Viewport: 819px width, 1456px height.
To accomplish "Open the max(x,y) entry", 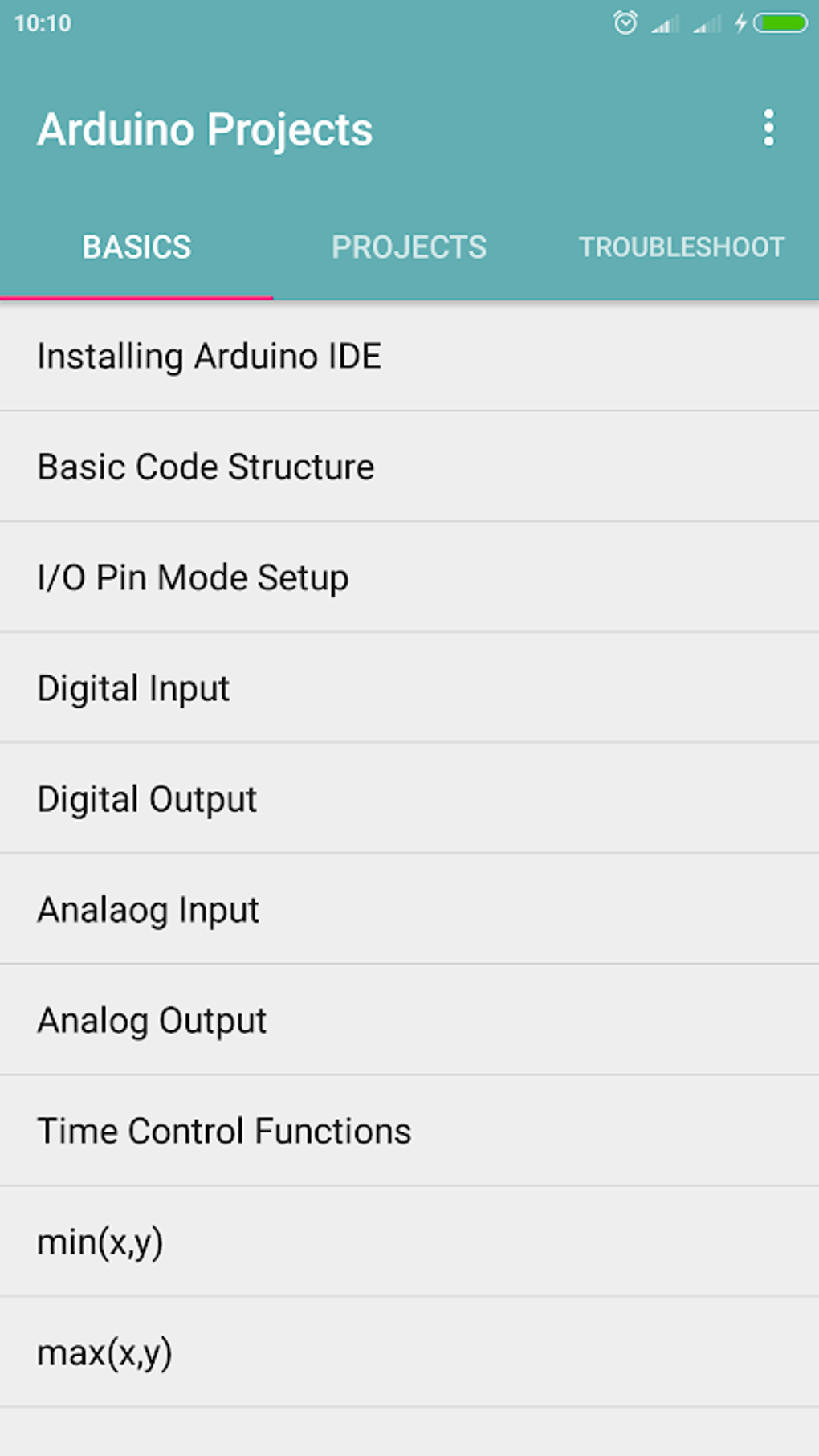I will [x=409, y=1353].
